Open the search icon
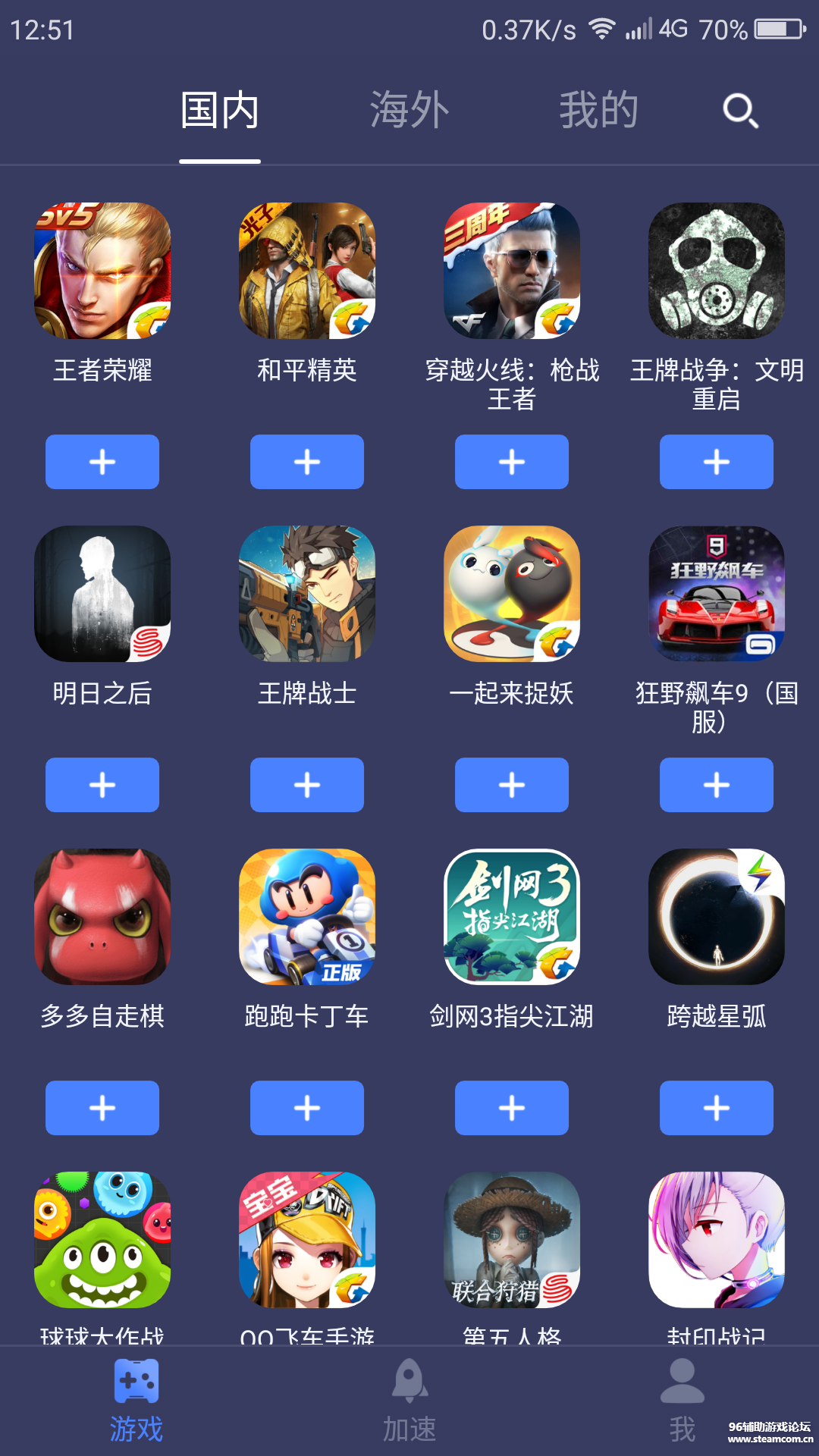The width and height of the screenshot is (819, 1456). [739, 110]
